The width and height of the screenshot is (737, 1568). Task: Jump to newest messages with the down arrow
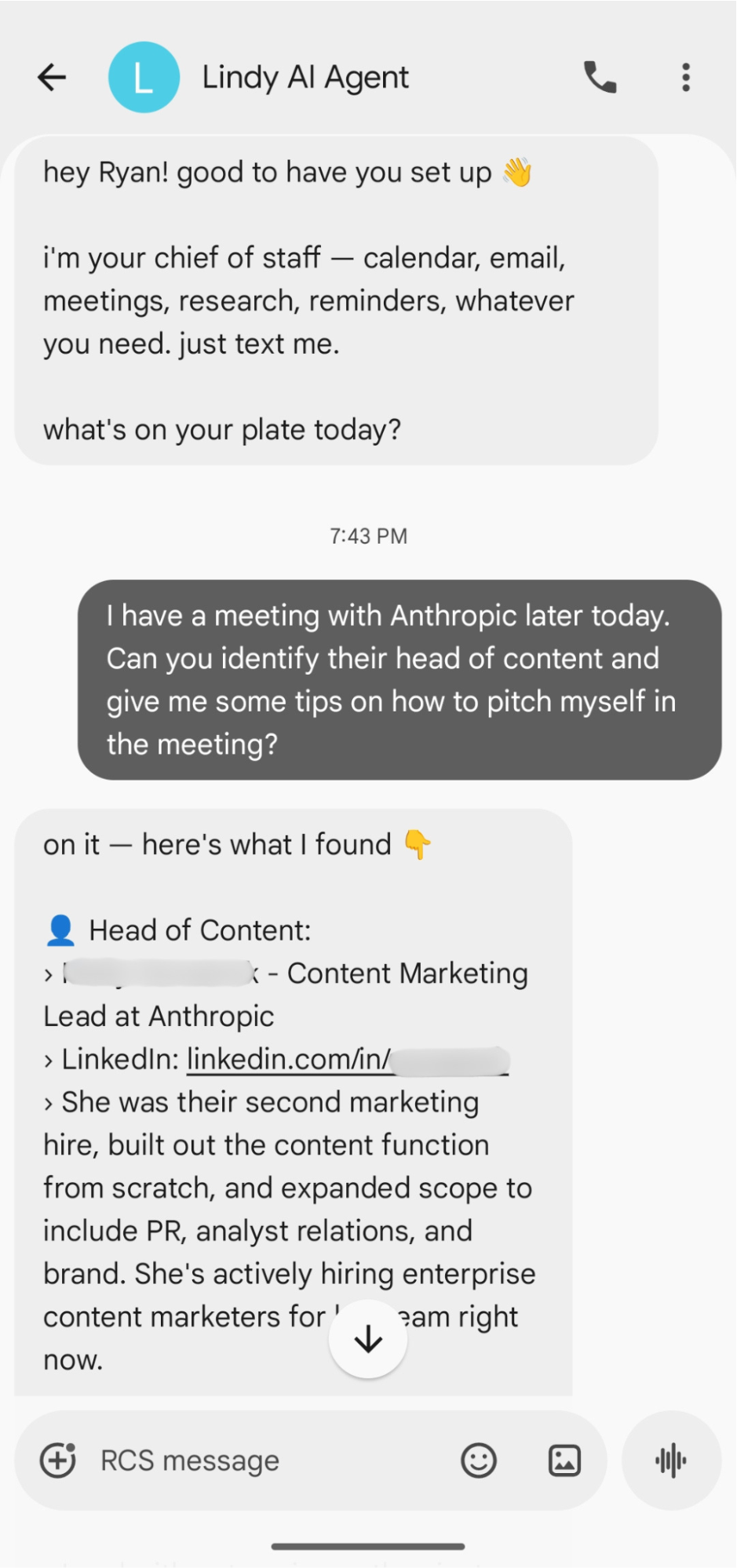[368, 1339]
